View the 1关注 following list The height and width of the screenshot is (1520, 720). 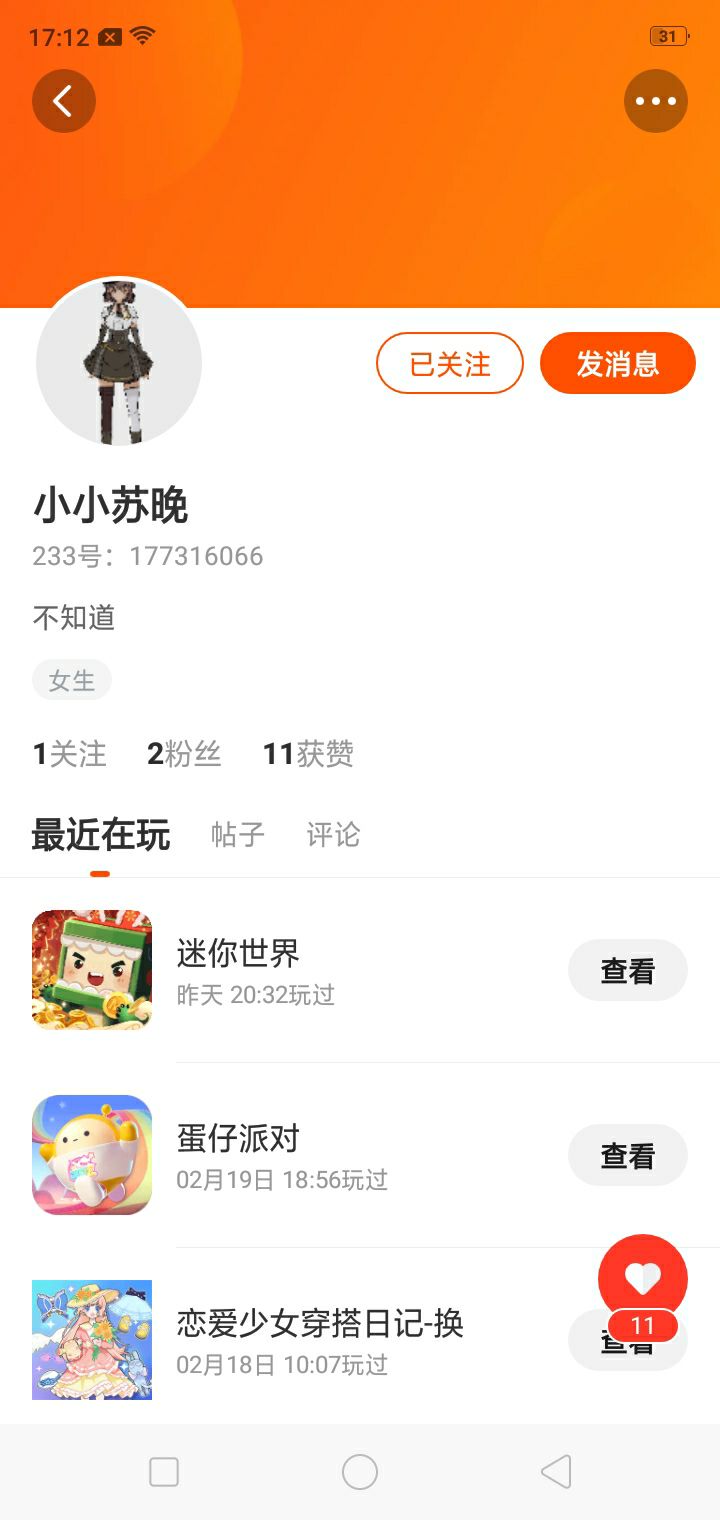coord(69,754)
